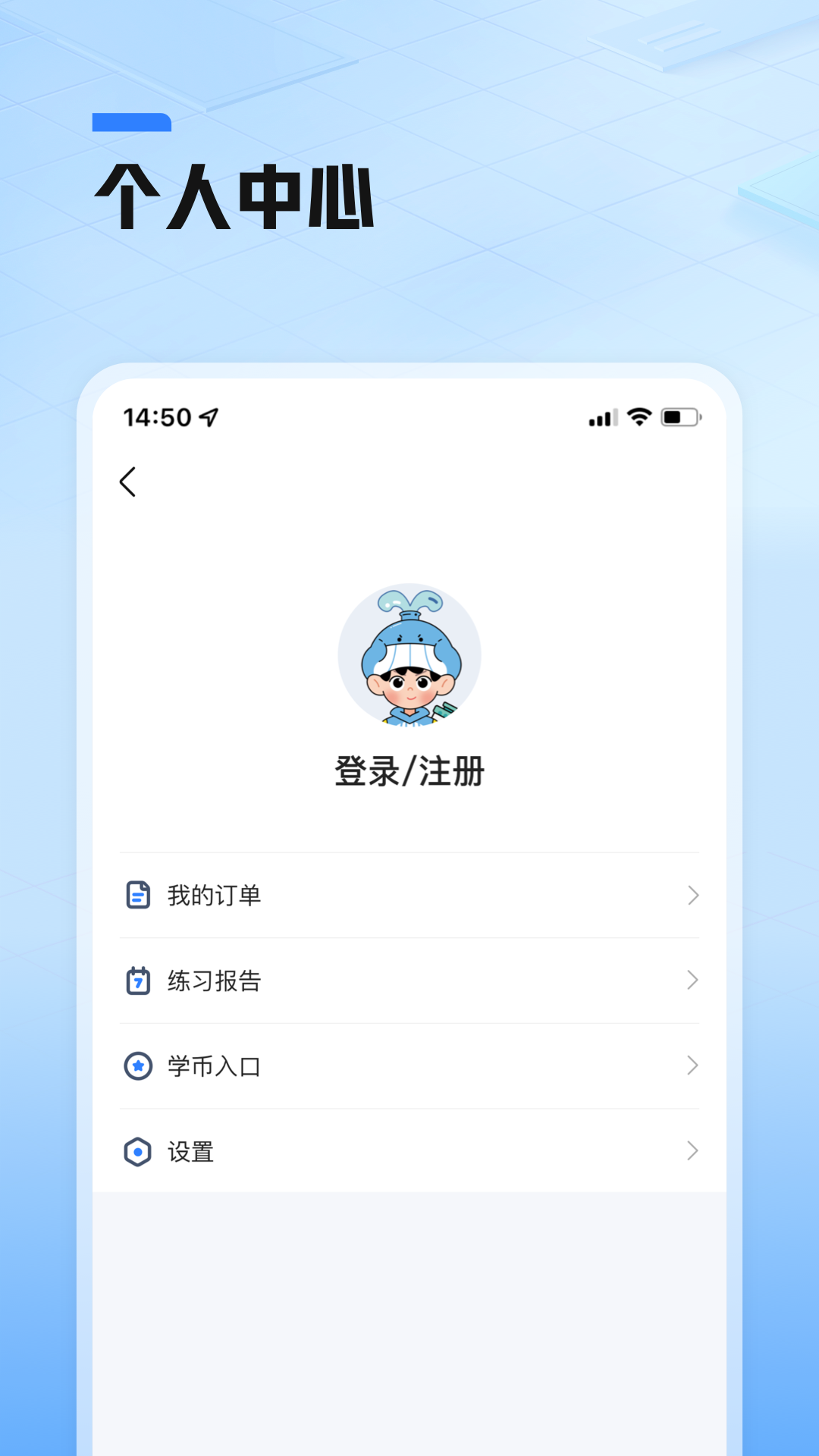Expand the 我的订单 row chevron
This screenshot has height=1456, width=819.
coord(692,895)
